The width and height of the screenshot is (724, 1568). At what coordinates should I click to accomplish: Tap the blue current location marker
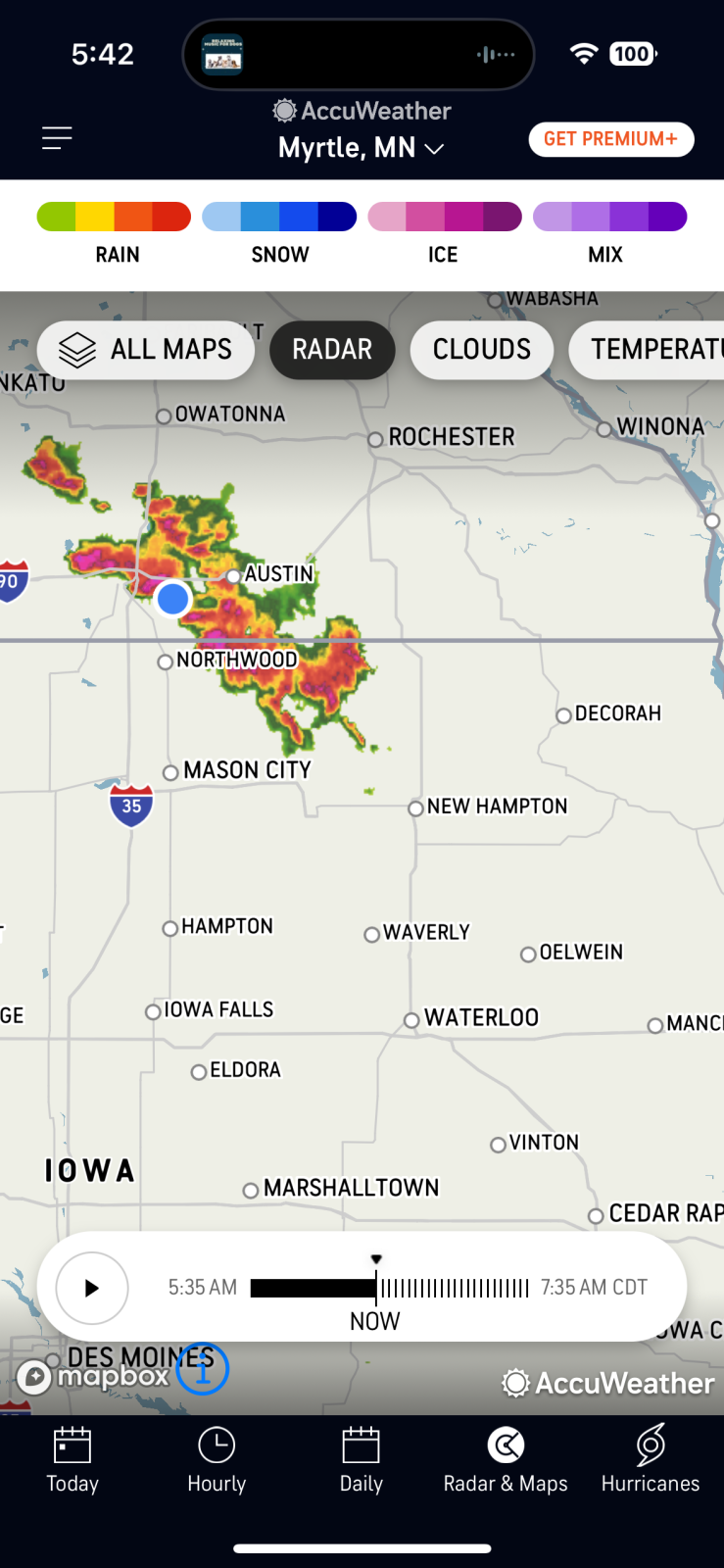click(x=173, y=598)
